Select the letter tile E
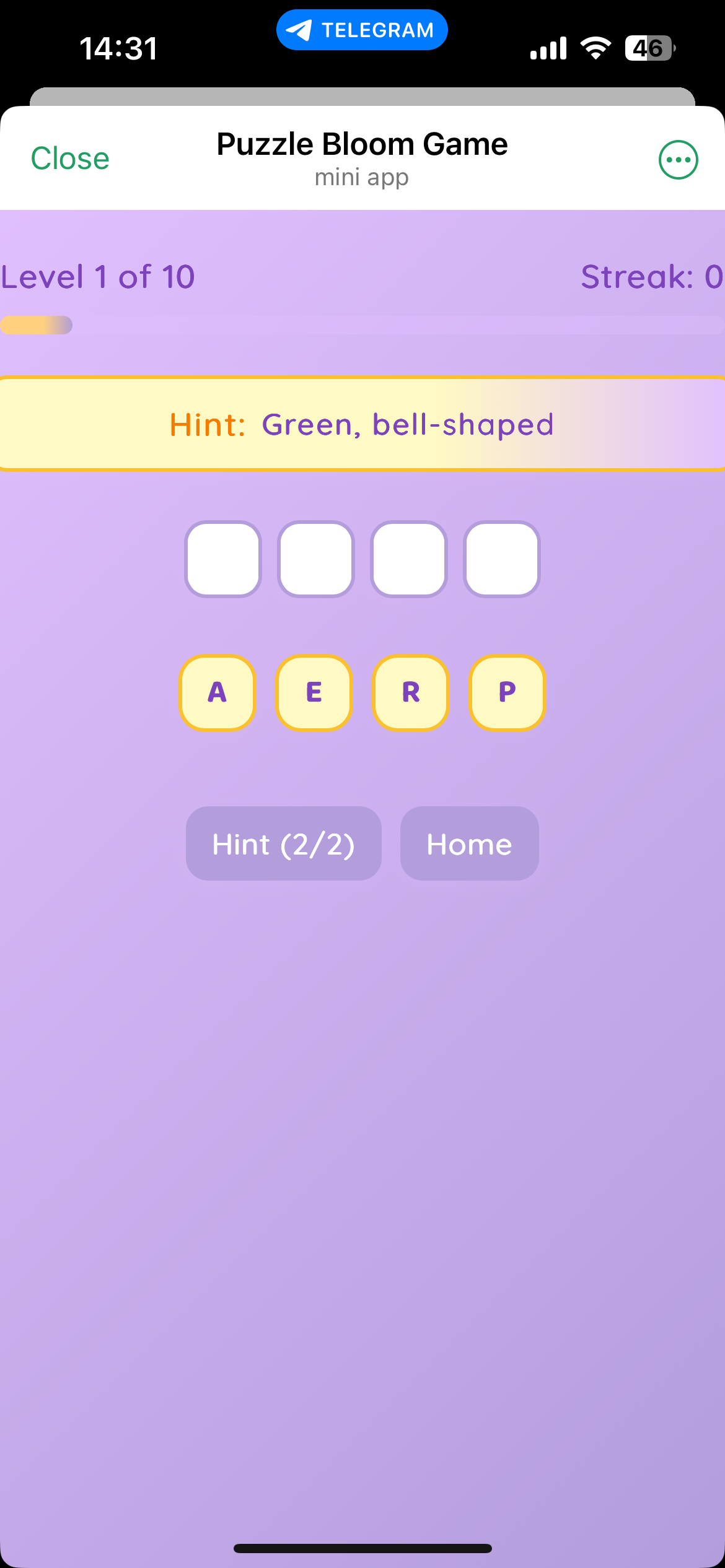This screenshot has height=1568, width=725. [x=314, y=692]
